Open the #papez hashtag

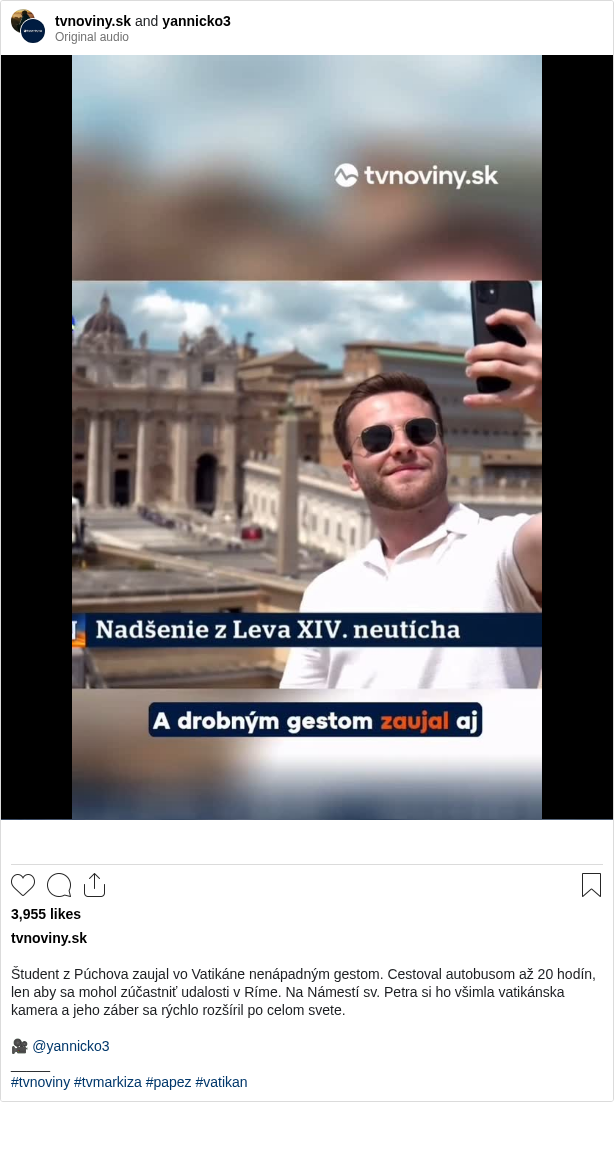[x=168, y=1082]
